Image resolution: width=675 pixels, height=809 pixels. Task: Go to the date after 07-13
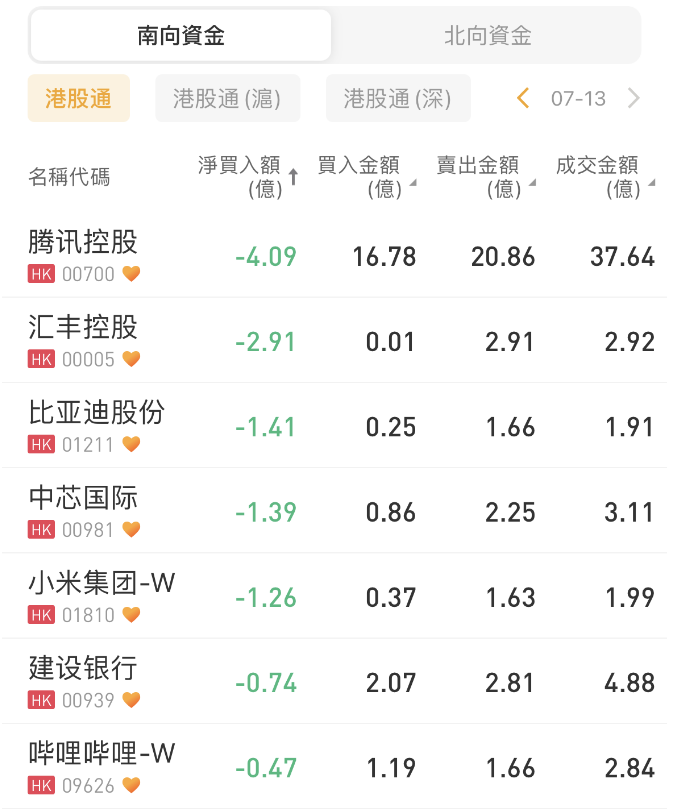click(633, 98)
